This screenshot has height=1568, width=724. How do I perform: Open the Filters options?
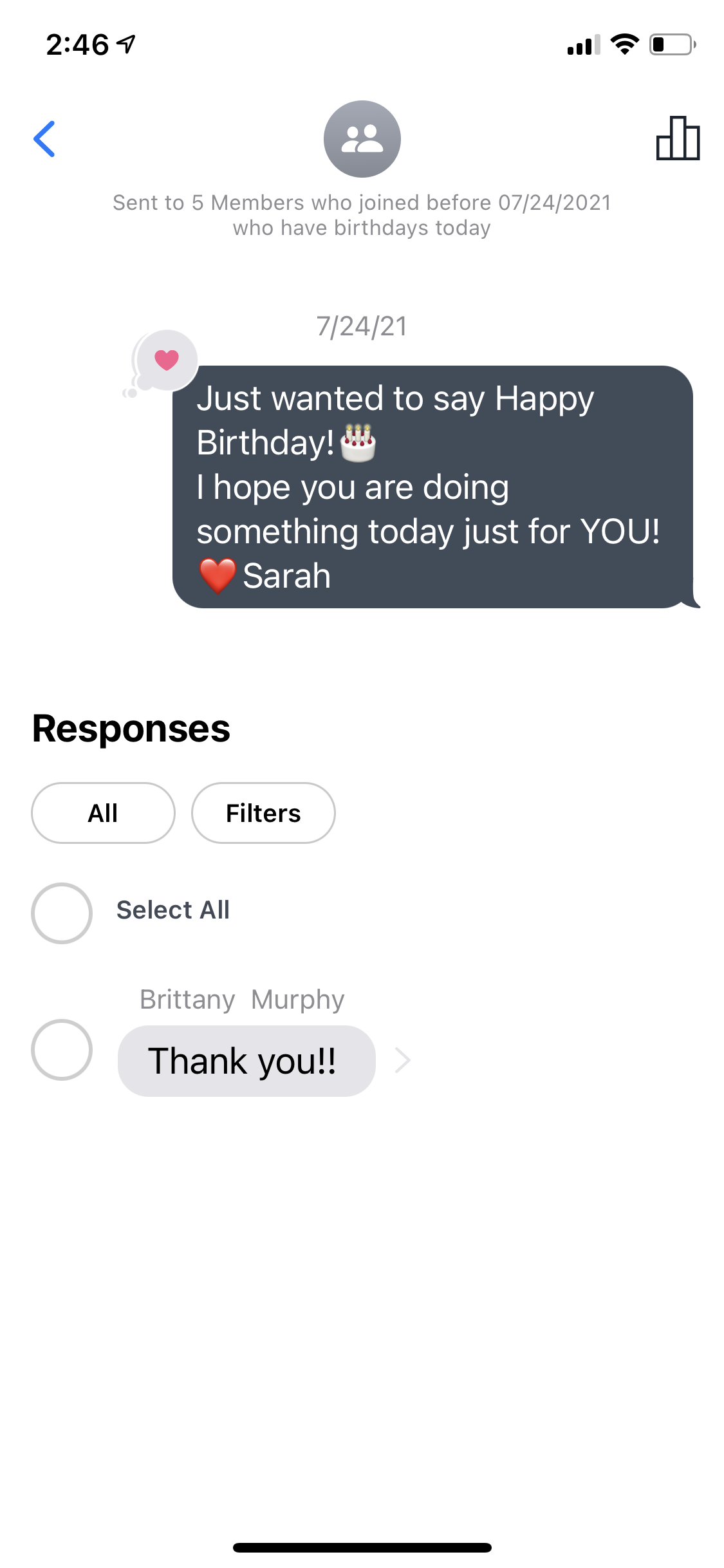(263, 813)
